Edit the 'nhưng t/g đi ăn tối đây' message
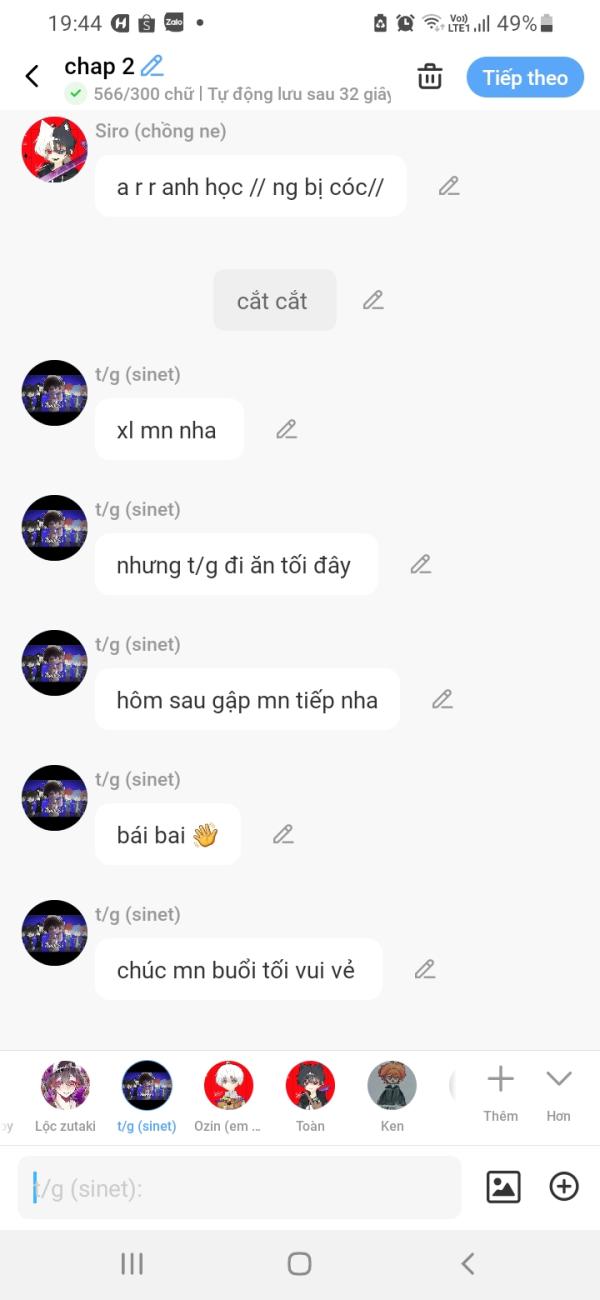This screenshot has width=600, height=1300. [421, 564]
